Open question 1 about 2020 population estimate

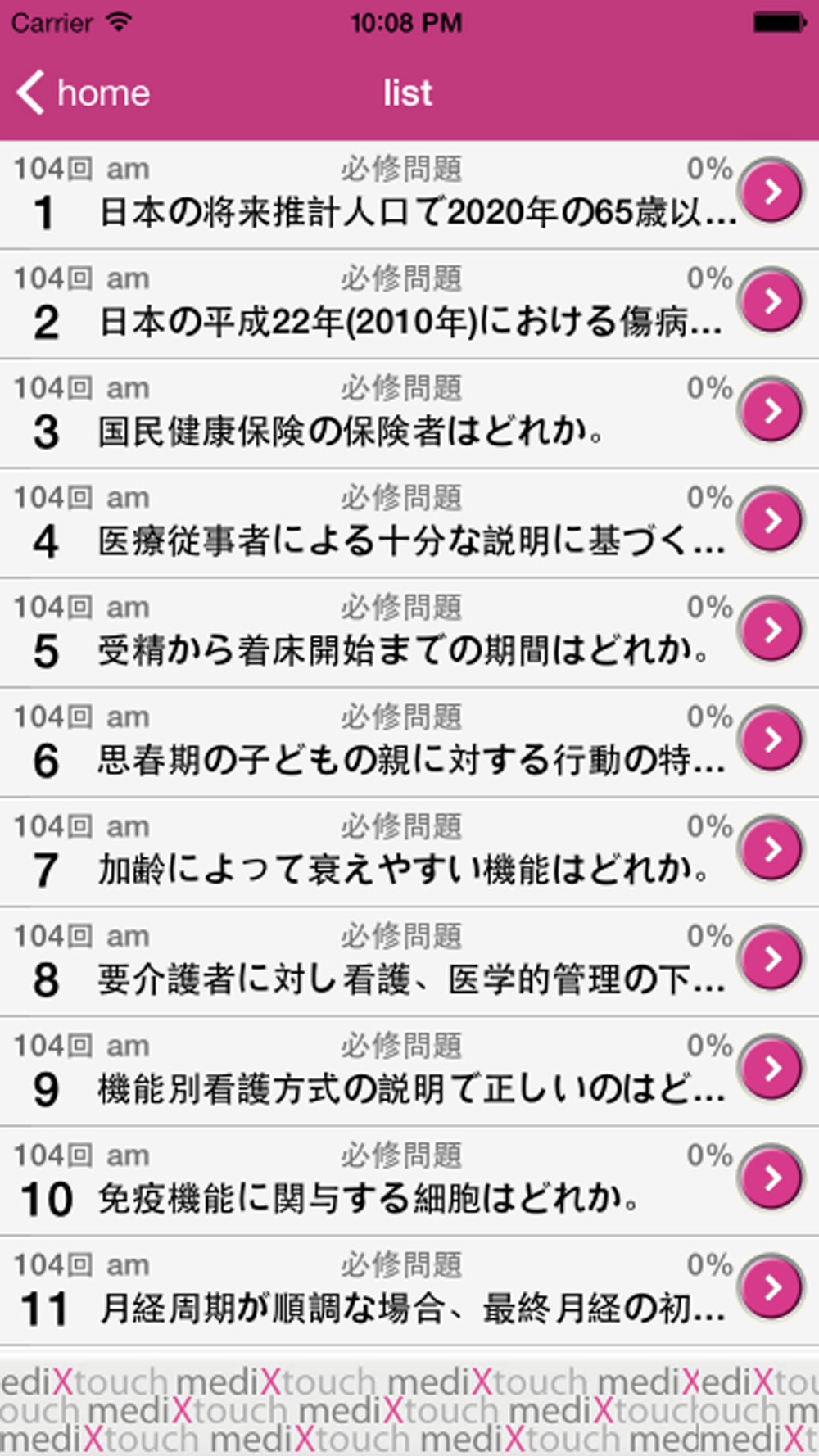[409, 194]
